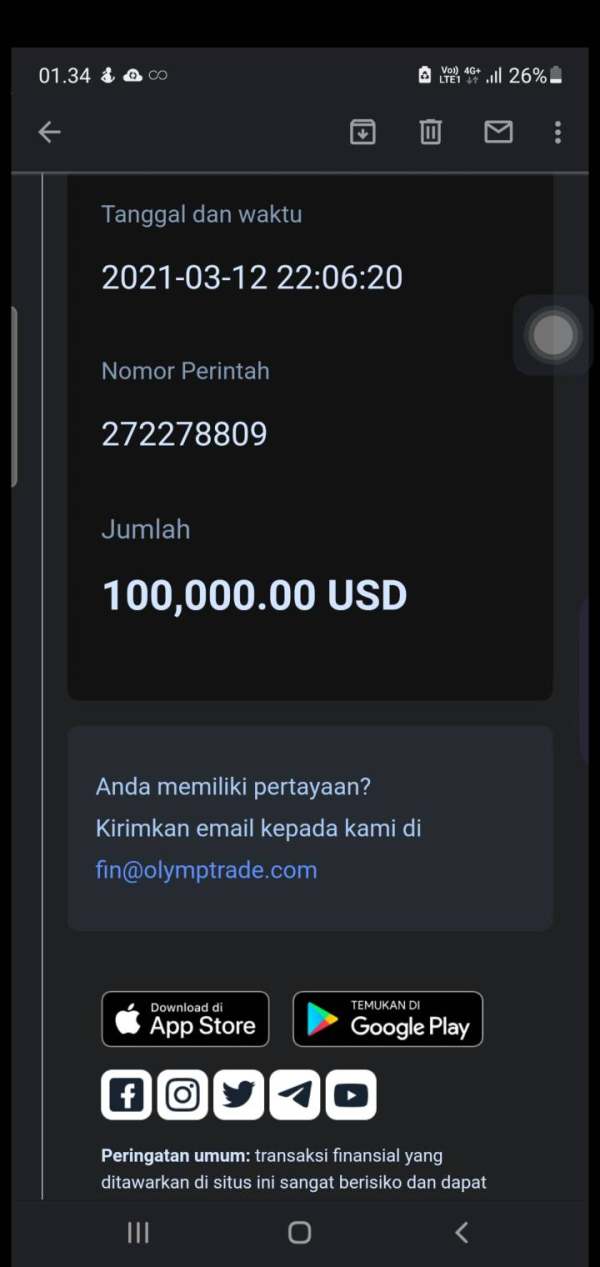The height and width of the screenshot is (1267, 600).
Task: Open the Telegram channel
Action: click(294, 1095)
